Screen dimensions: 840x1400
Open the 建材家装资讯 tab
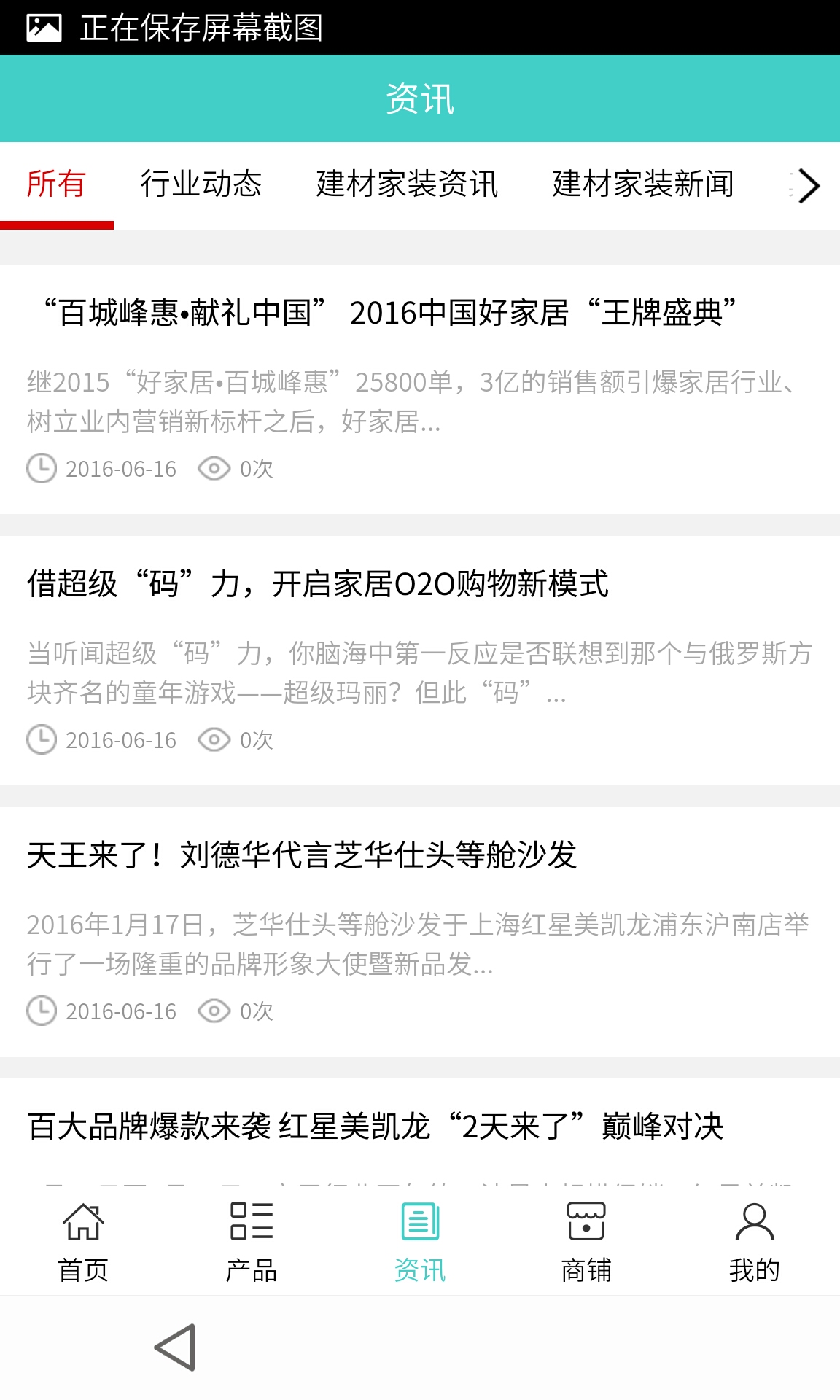coord(407,184)
